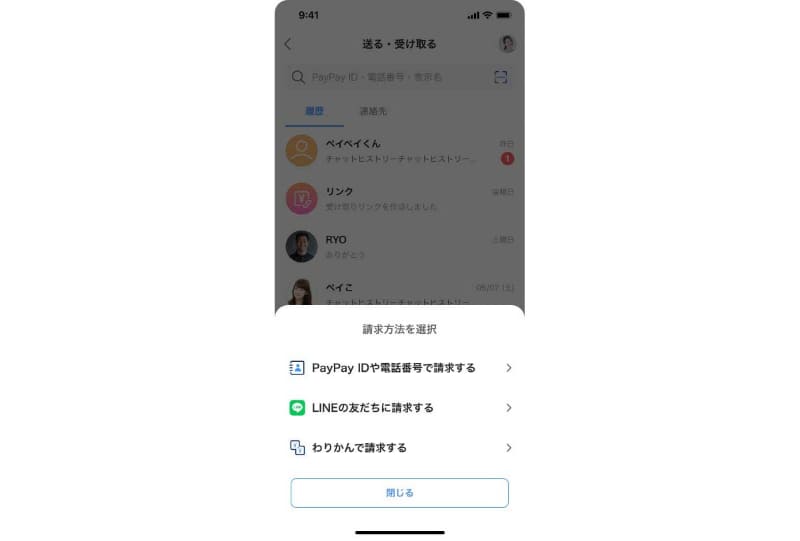Select request by PayPay ID or phone number
Viewport: 800px width, 541px height.
coord(399,368)
